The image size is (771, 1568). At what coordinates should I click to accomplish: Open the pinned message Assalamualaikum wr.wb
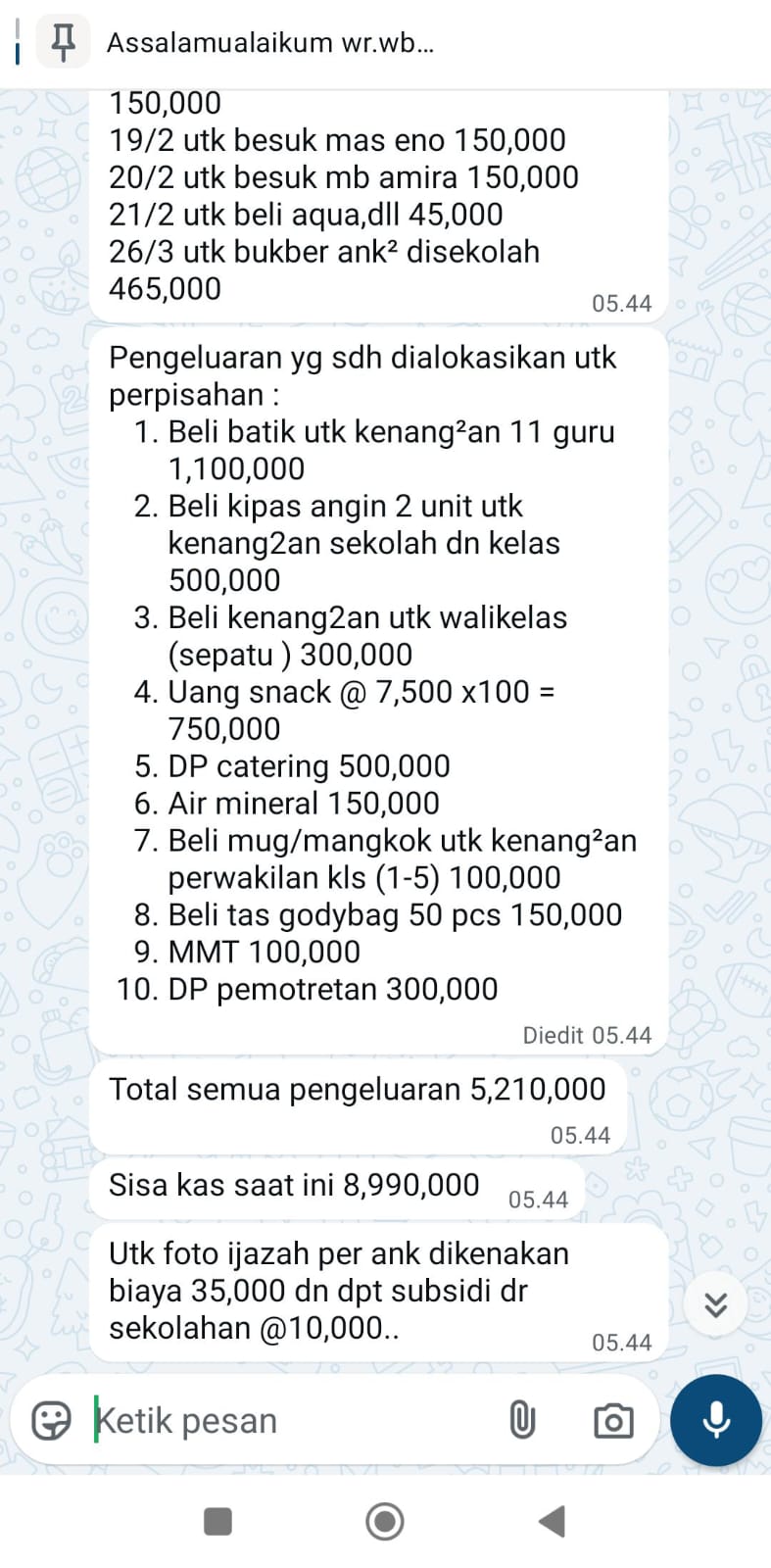[269, 43]
